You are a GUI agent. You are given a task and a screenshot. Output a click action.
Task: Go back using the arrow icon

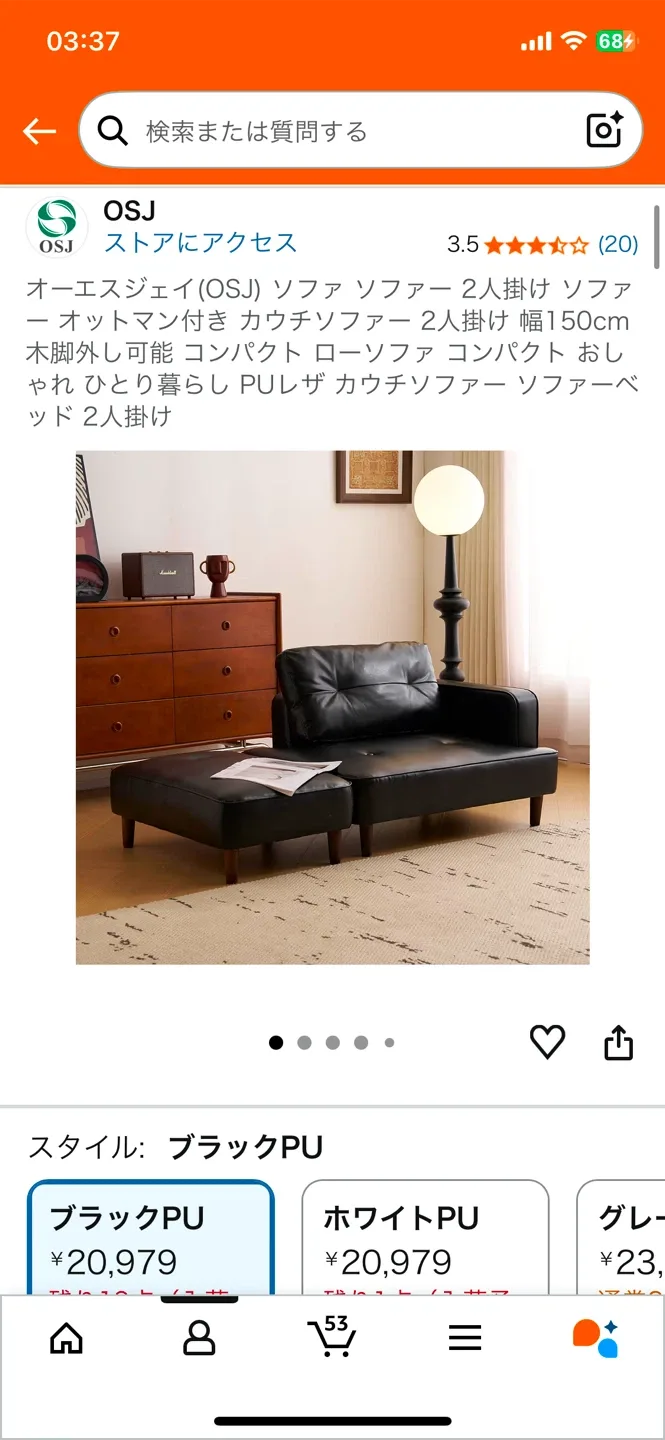click(39, 131)
